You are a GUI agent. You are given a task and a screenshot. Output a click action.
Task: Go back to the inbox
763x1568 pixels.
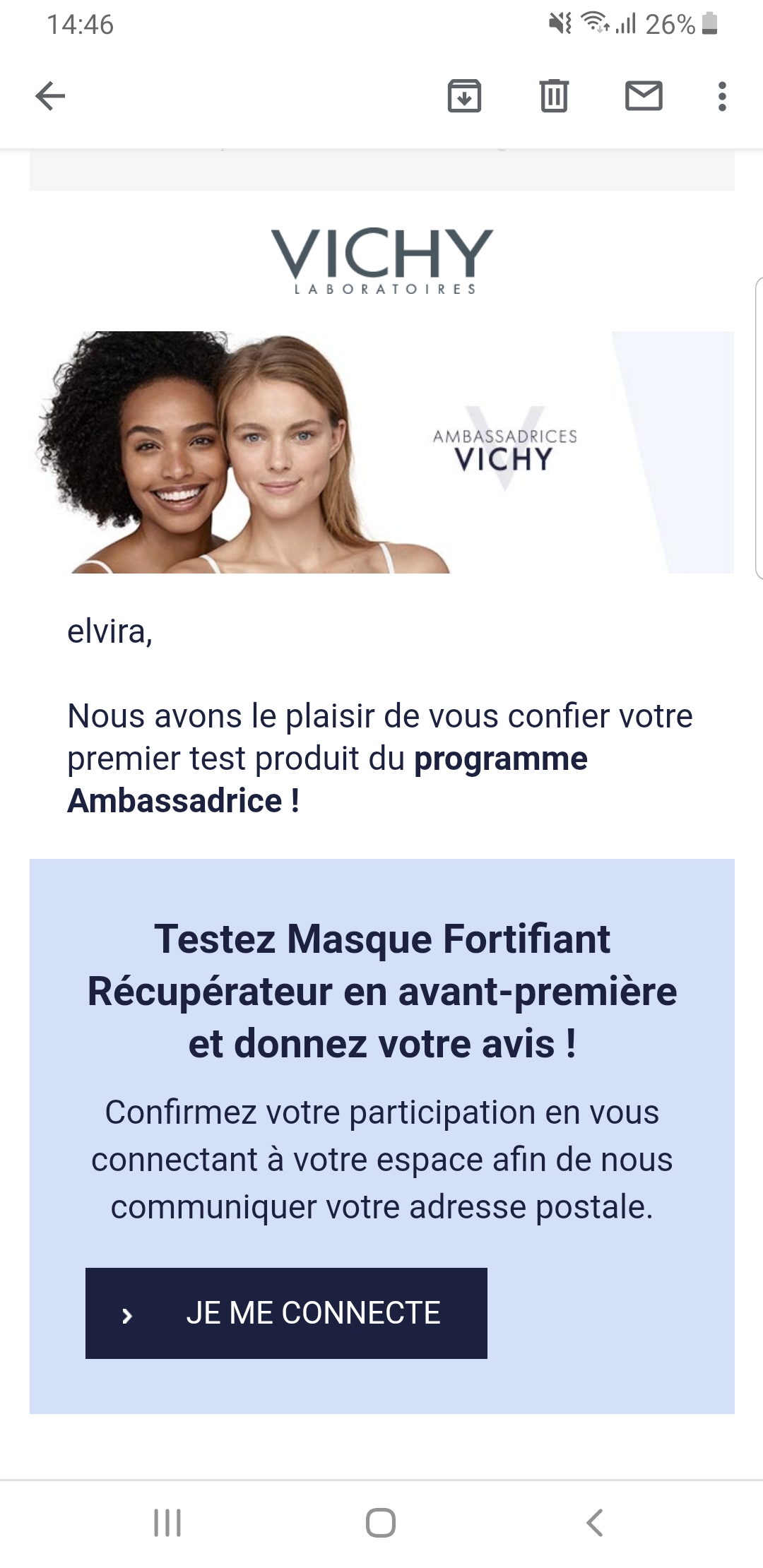coord(50,96)
